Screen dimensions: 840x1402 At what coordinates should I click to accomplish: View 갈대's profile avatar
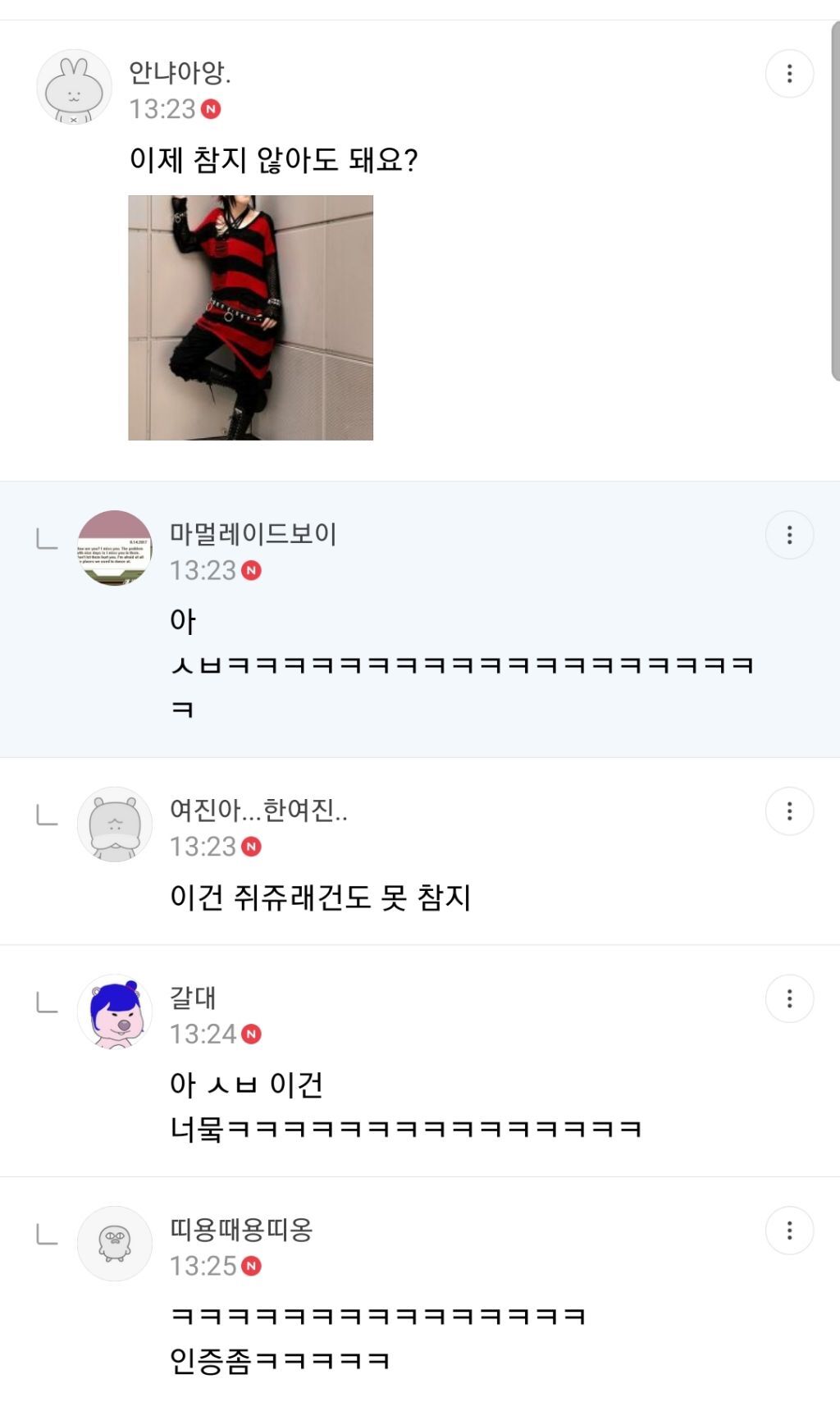coord(115,1012)
